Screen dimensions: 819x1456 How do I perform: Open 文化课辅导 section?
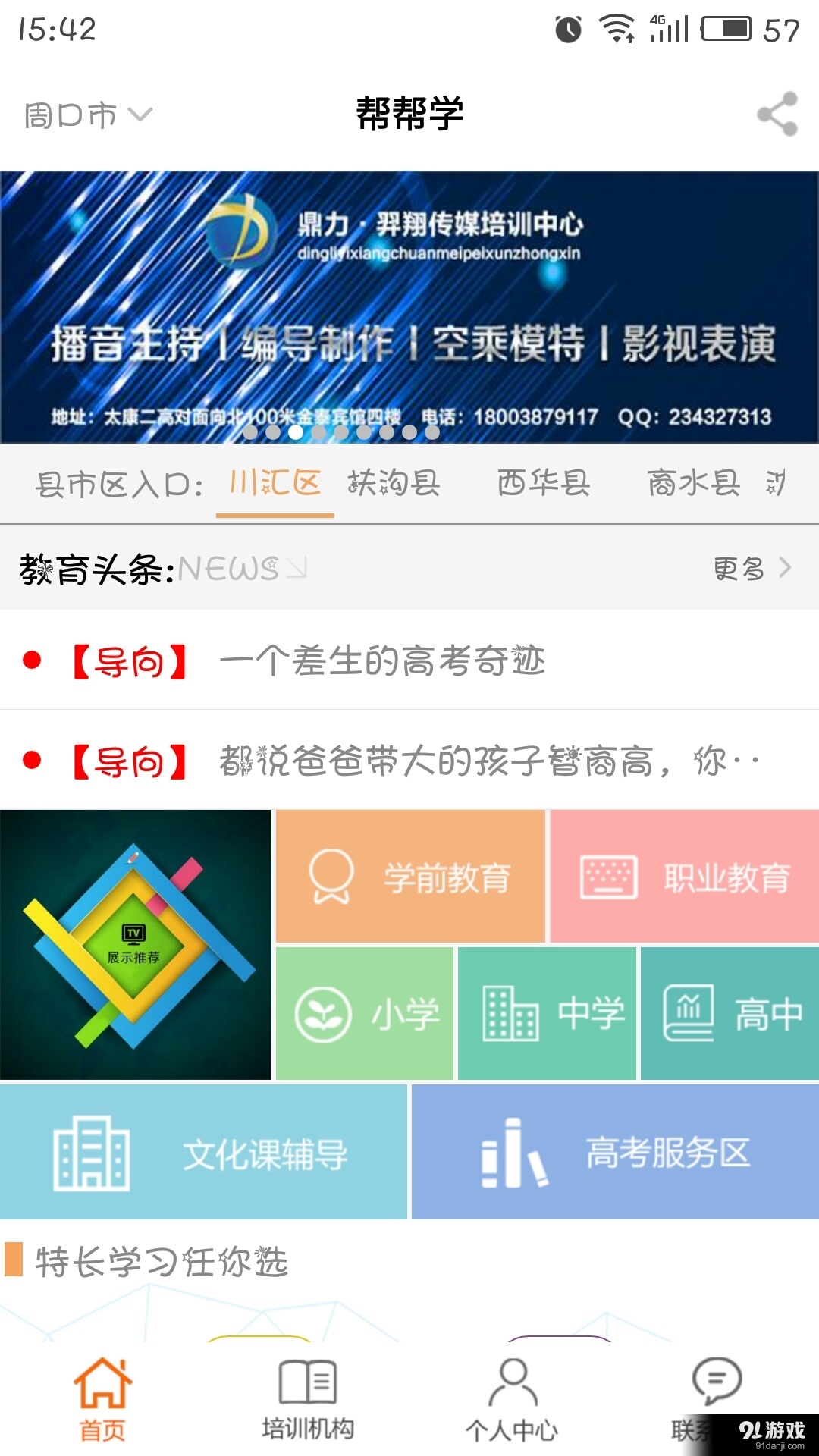coord(203,1153)
